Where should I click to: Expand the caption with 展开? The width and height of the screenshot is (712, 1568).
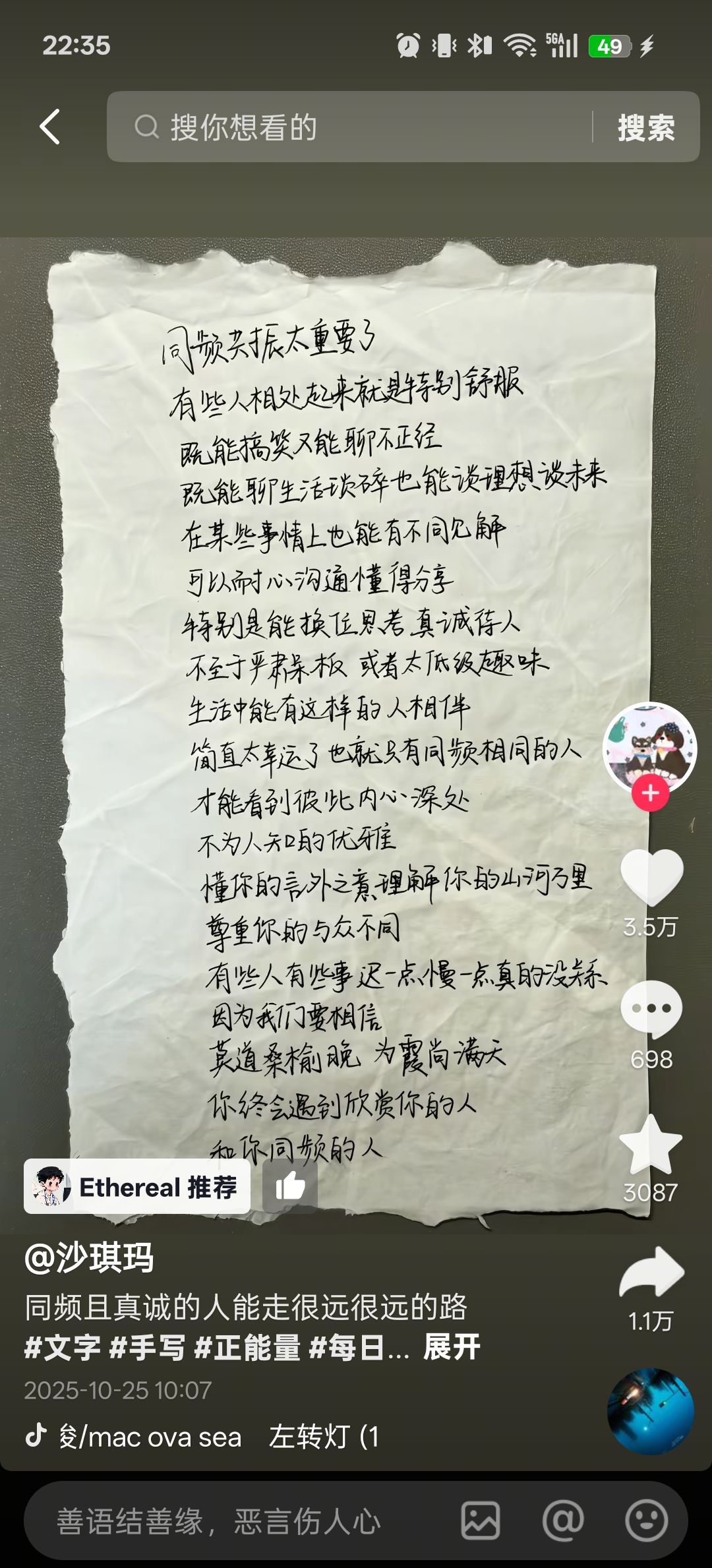(x=452, y=1347)
